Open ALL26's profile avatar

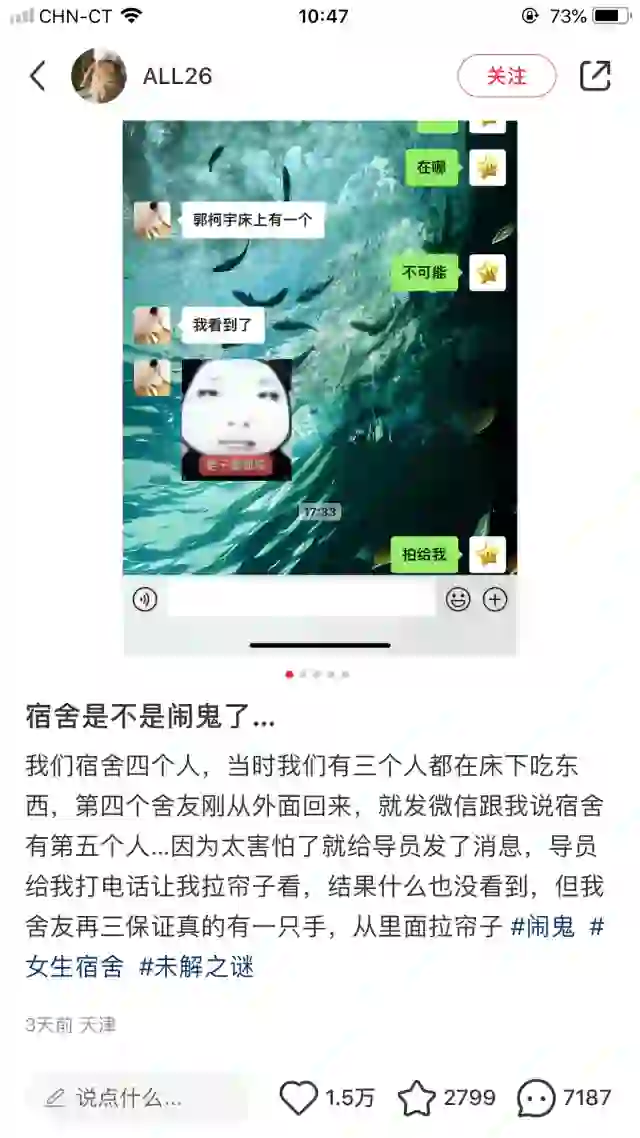coord(98,76)
